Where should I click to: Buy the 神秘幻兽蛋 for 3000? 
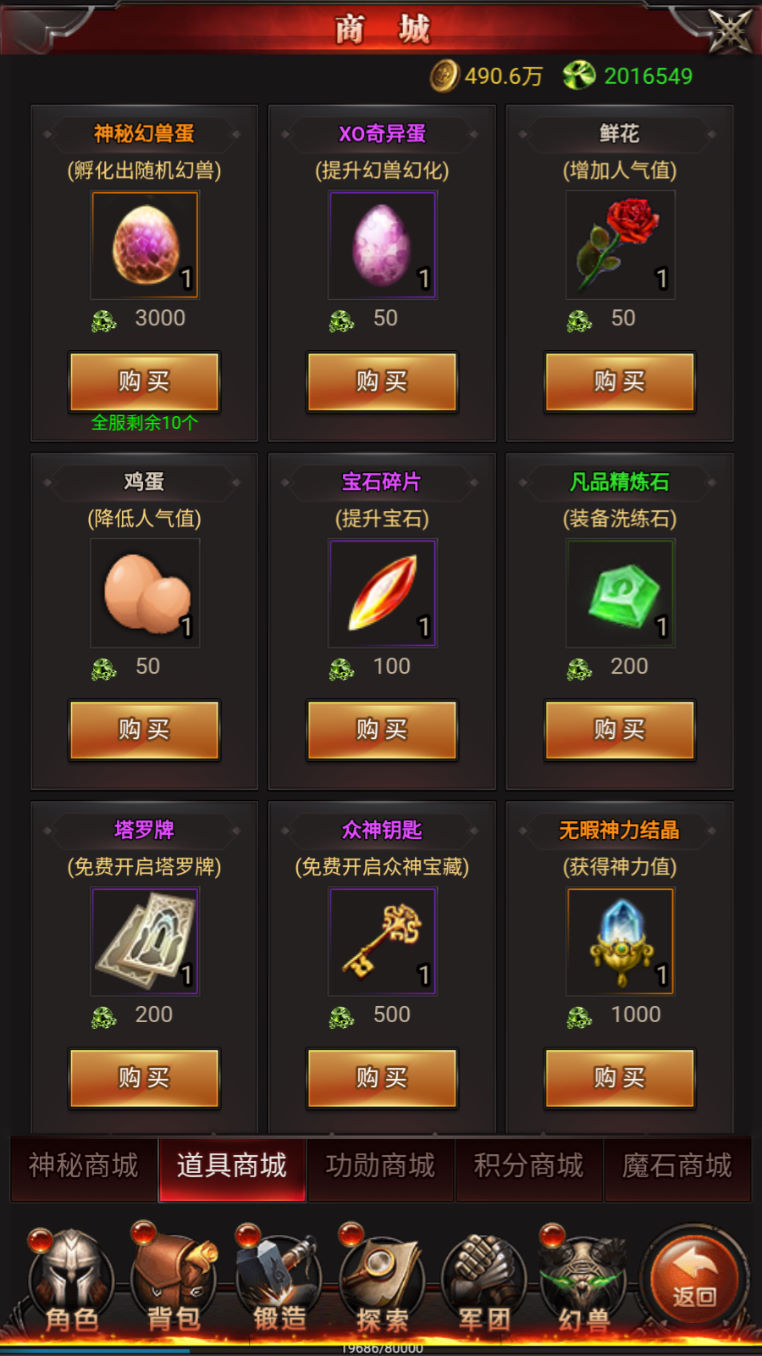click(144, 381)
